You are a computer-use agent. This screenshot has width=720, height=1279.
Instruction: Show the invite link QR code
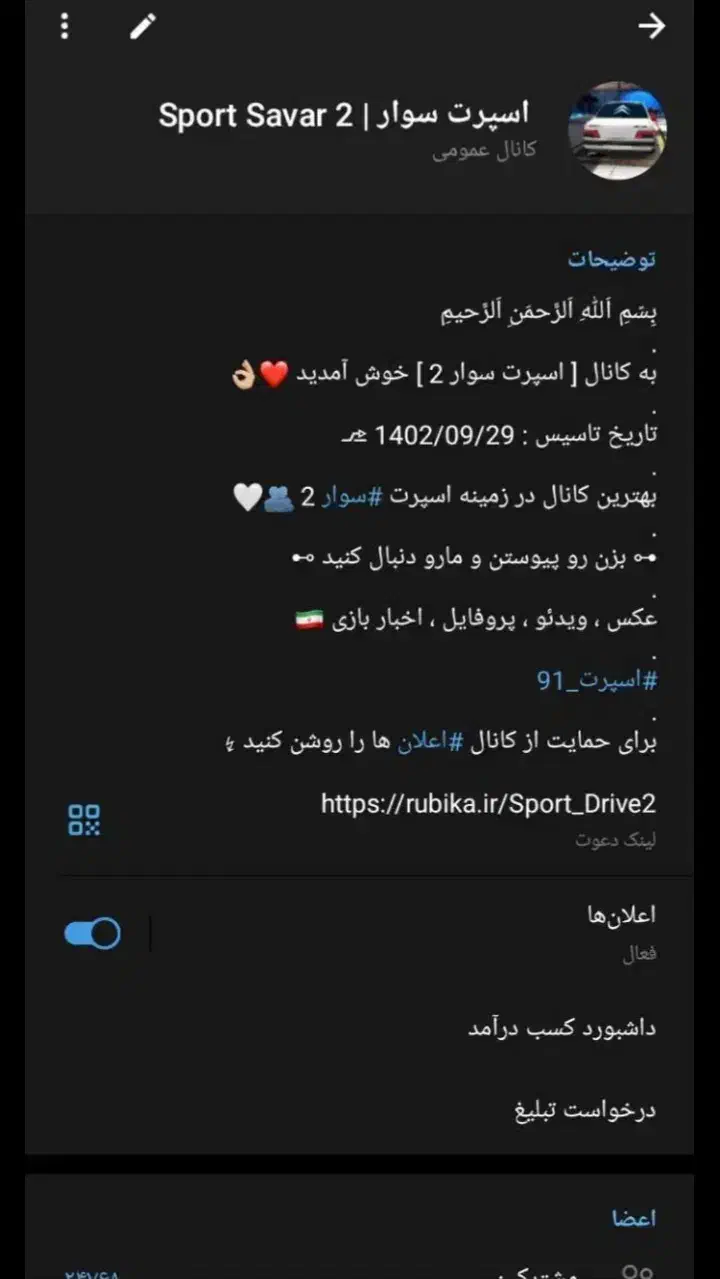tap(84, 820)
